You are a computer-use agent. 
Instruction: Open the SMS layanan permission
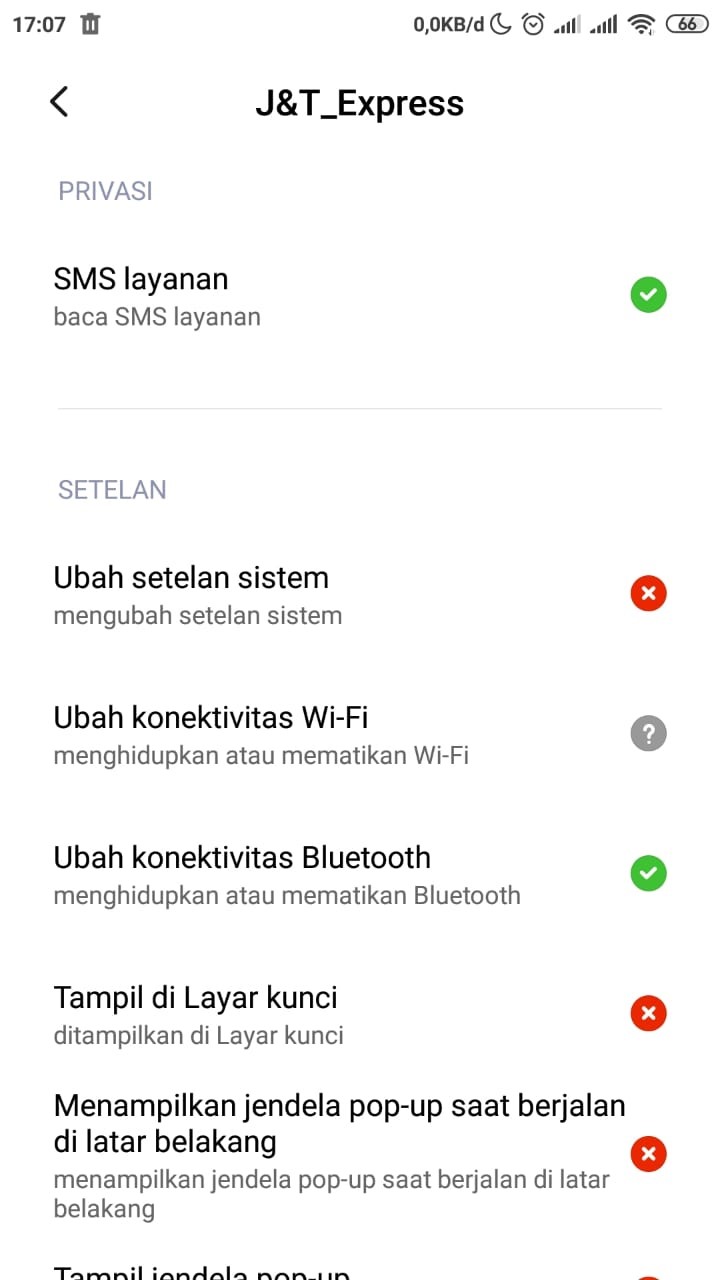pyautogui.click(x=360, y=296)
